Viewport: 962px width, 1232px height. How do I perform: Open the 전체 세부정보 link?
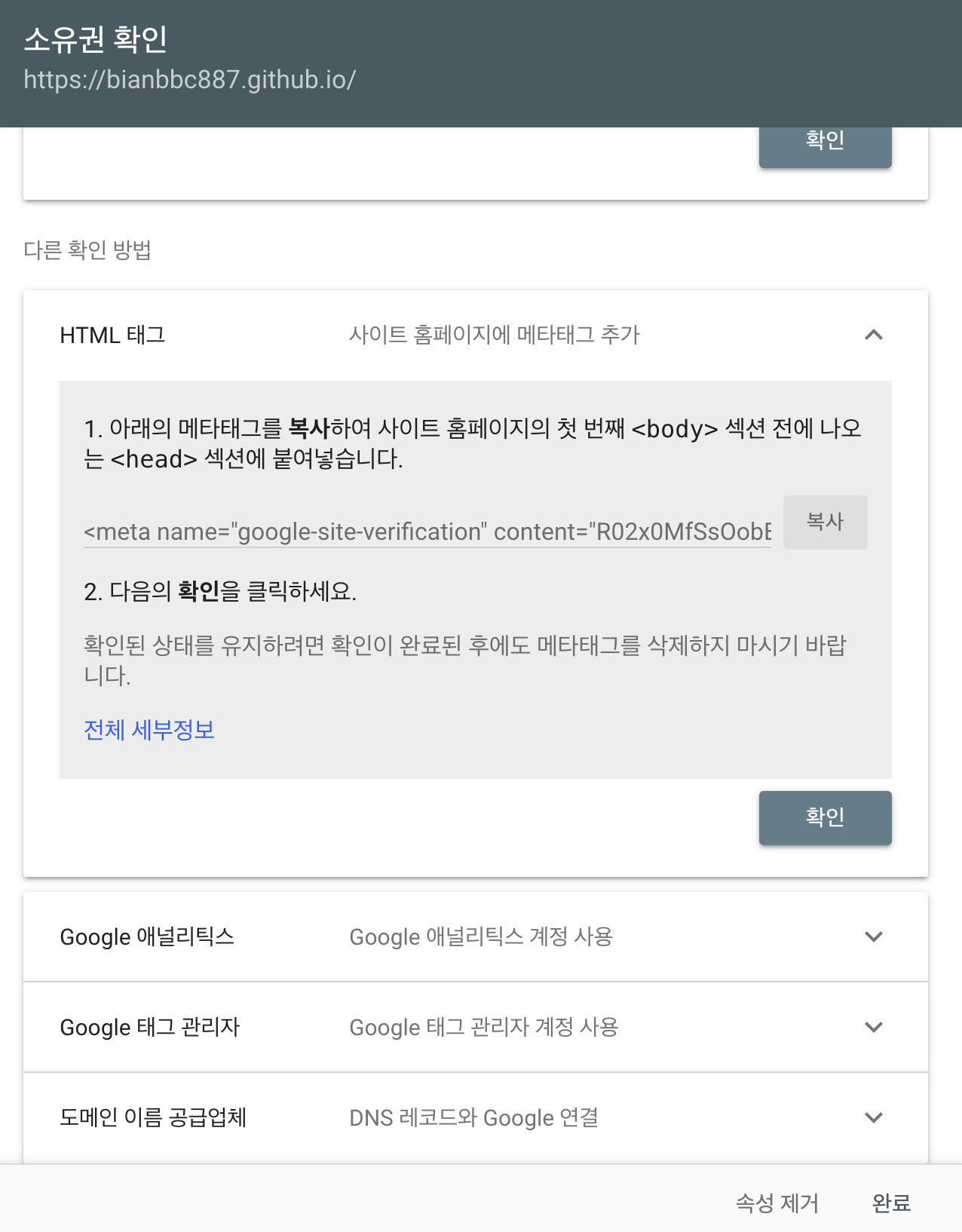(x=149, y=730)
